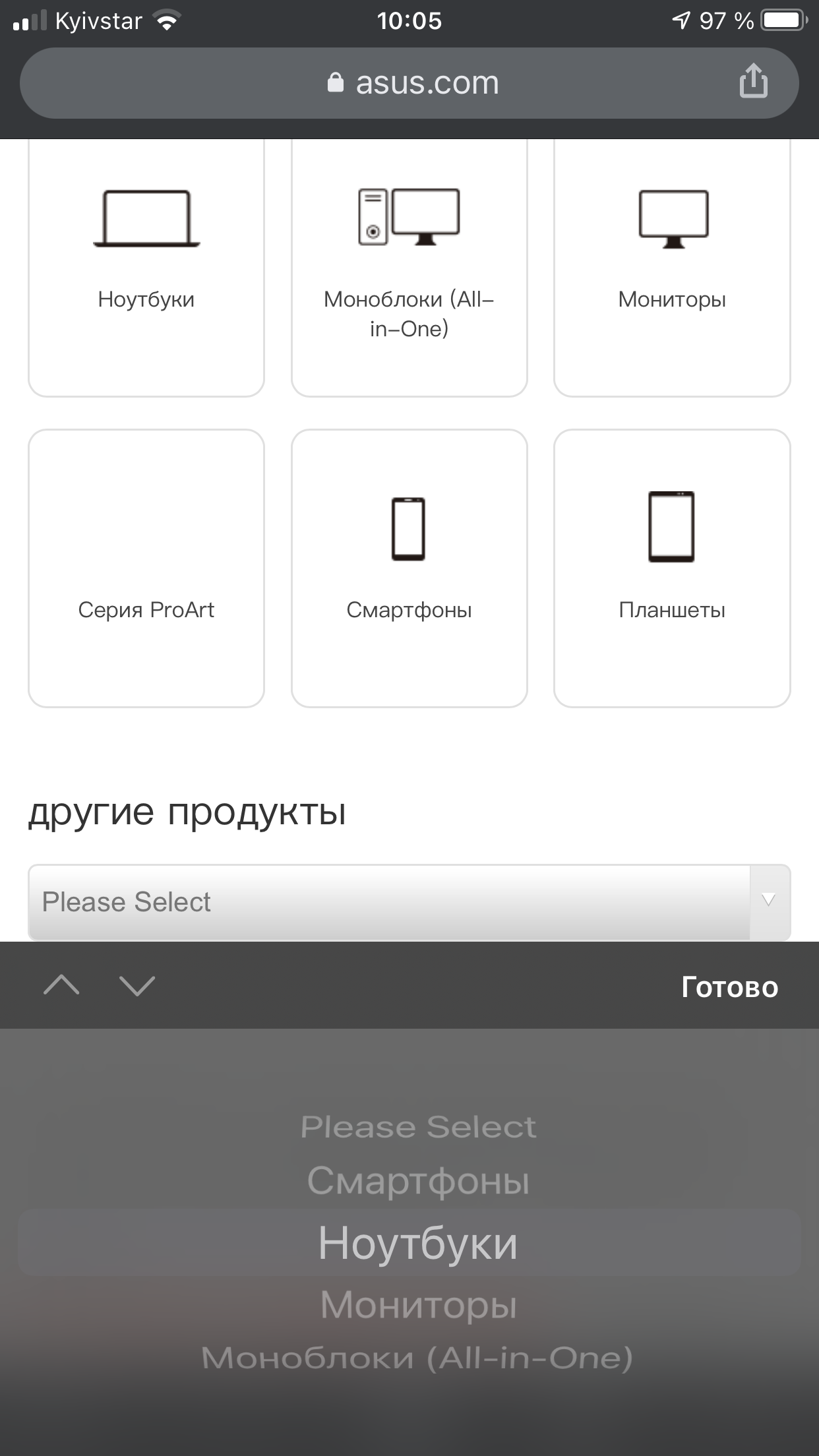Pick Мониторы in the picker wheel

tap(418, 1304)
